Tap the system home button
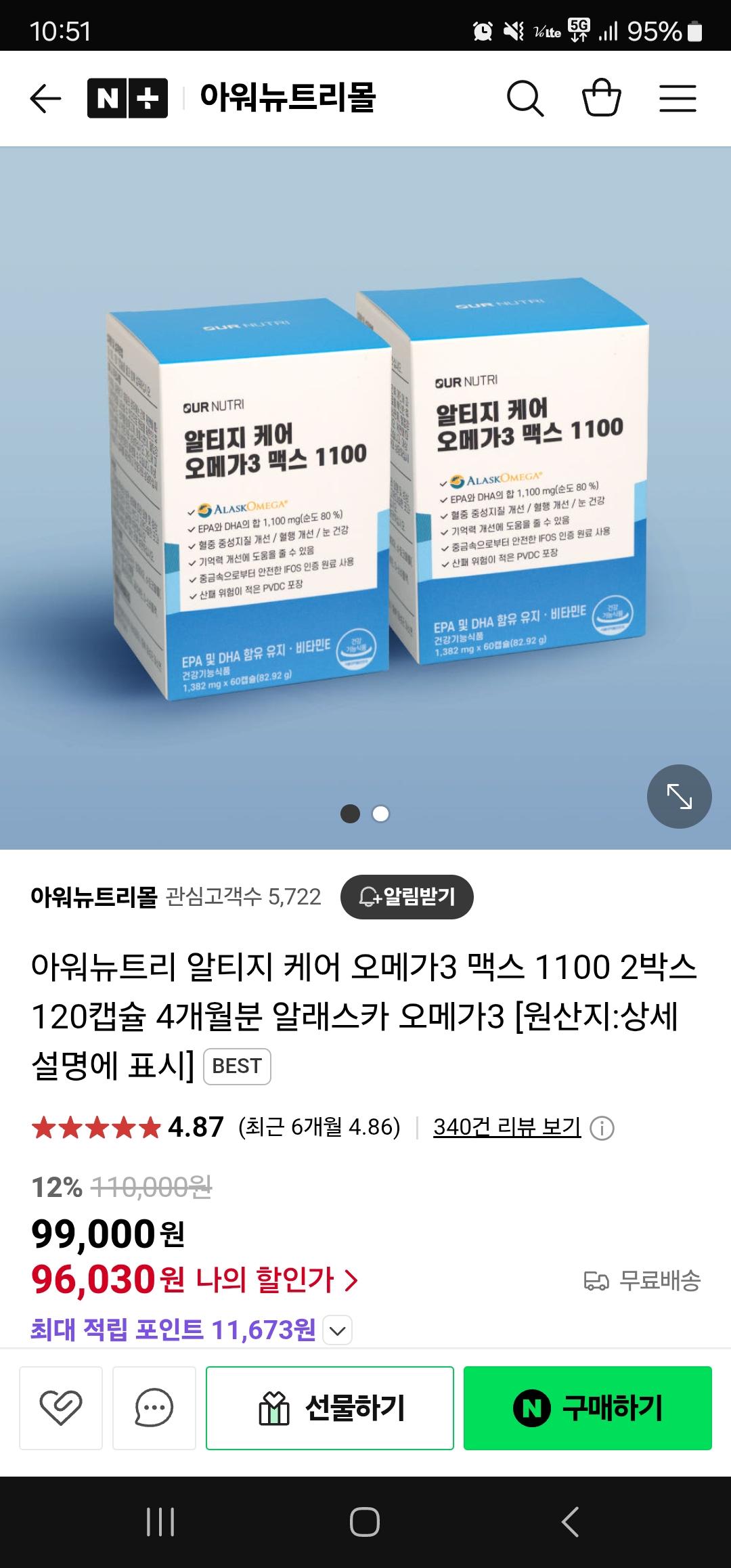Screen dimensions: 731x1568 365,1522
